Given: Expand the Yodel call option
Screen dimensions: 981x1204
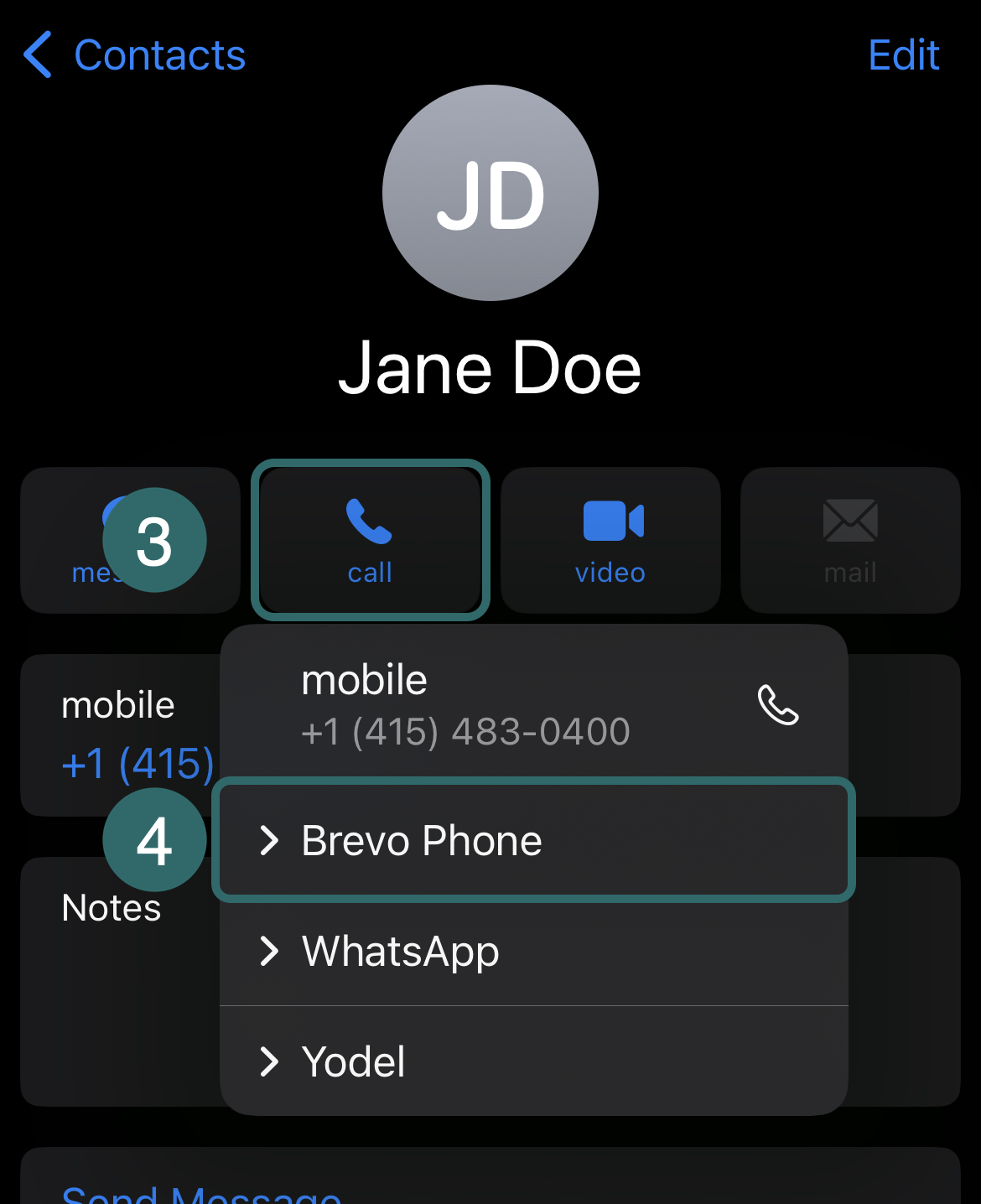Looking at the screenshot, I should tap(533, 1061).
